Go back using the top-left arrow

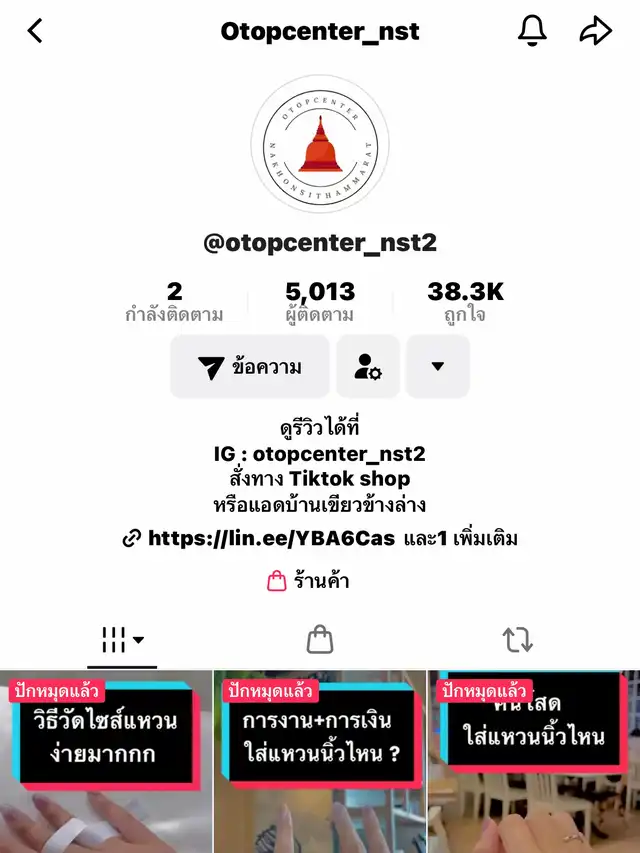tap(36, 31)
